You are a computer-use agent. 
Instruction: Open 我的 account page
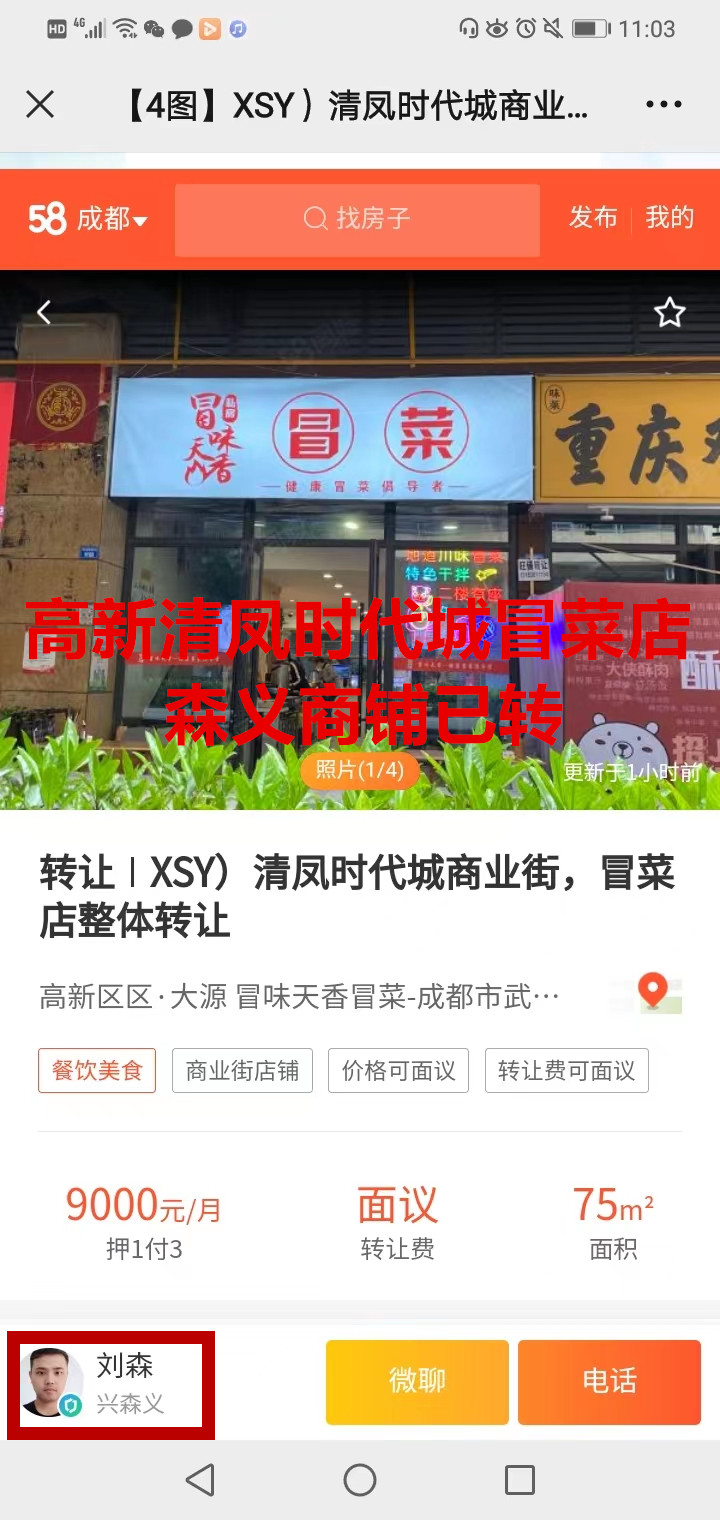pyautogui.click(x=669, y=217)
